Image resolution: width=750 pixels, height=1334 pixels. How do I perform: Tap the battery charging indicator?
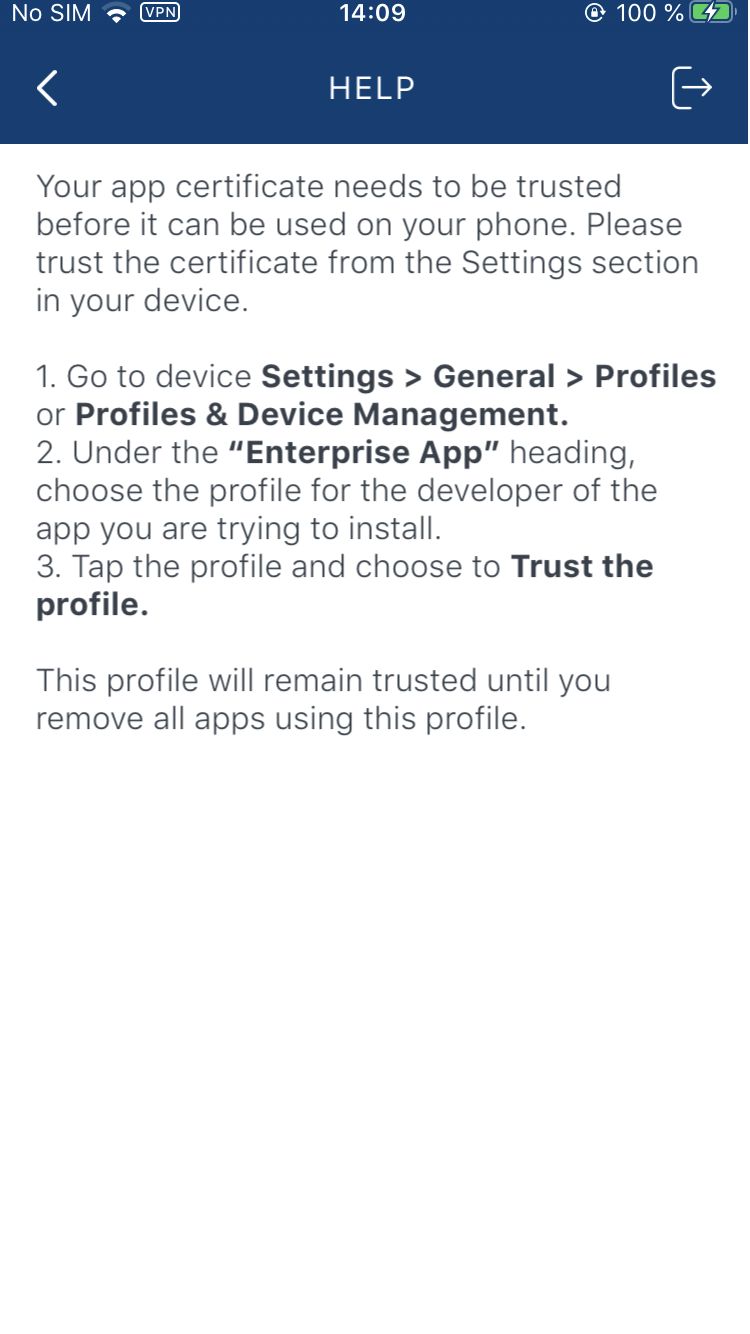[x=716, y=13]
